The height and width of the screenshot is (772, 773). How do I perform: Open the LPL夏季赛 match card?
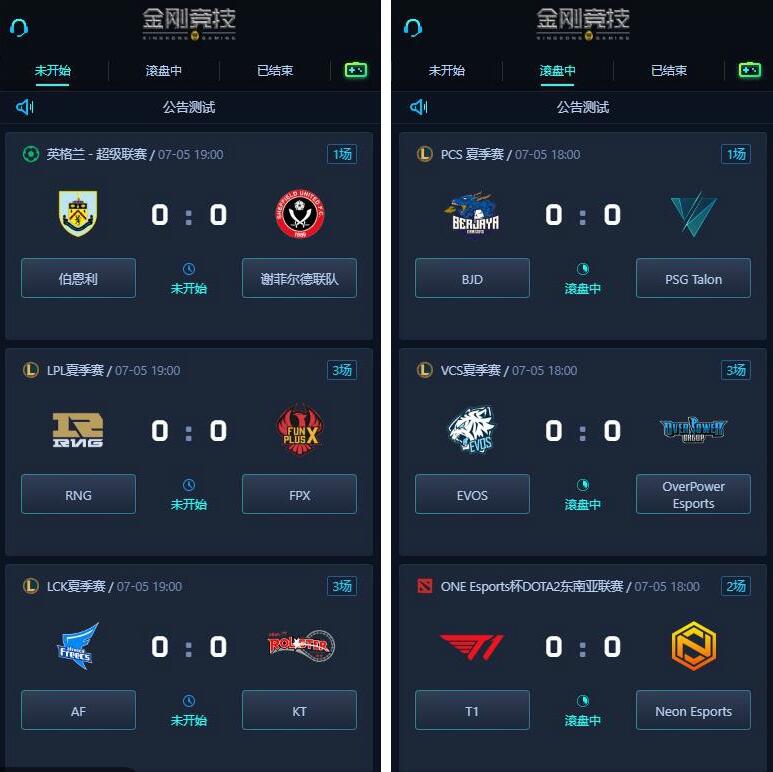click(188, 431)
